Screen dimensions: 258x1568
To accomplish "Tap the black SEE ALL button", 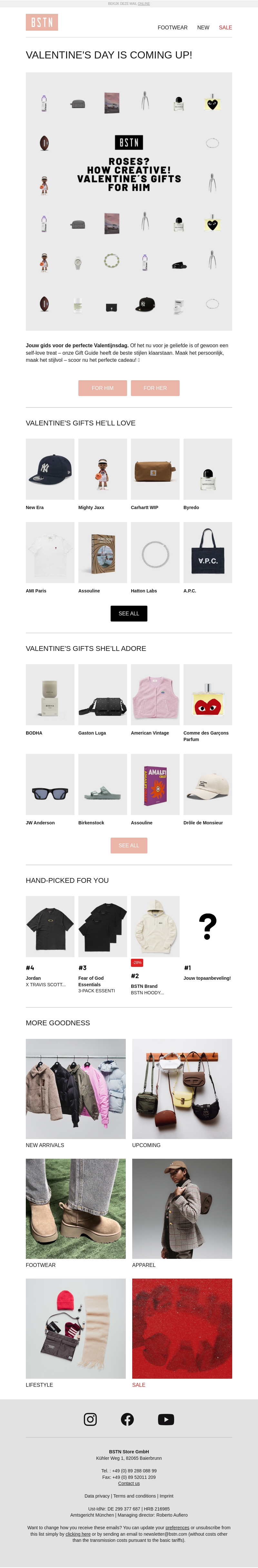I will click(x=129, y=613).
